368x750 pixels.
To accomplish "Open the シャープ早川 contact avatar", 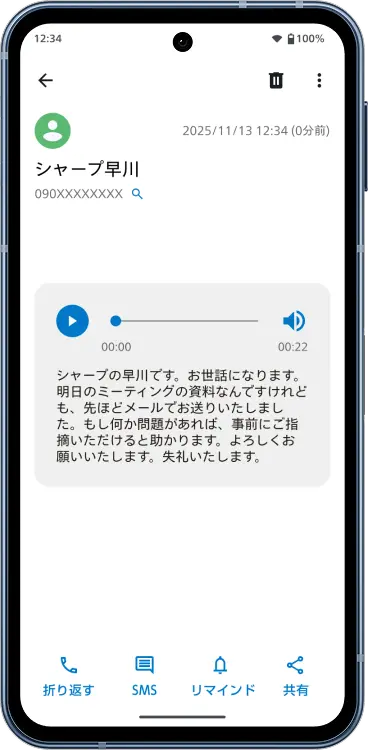I will click(53, 131).
